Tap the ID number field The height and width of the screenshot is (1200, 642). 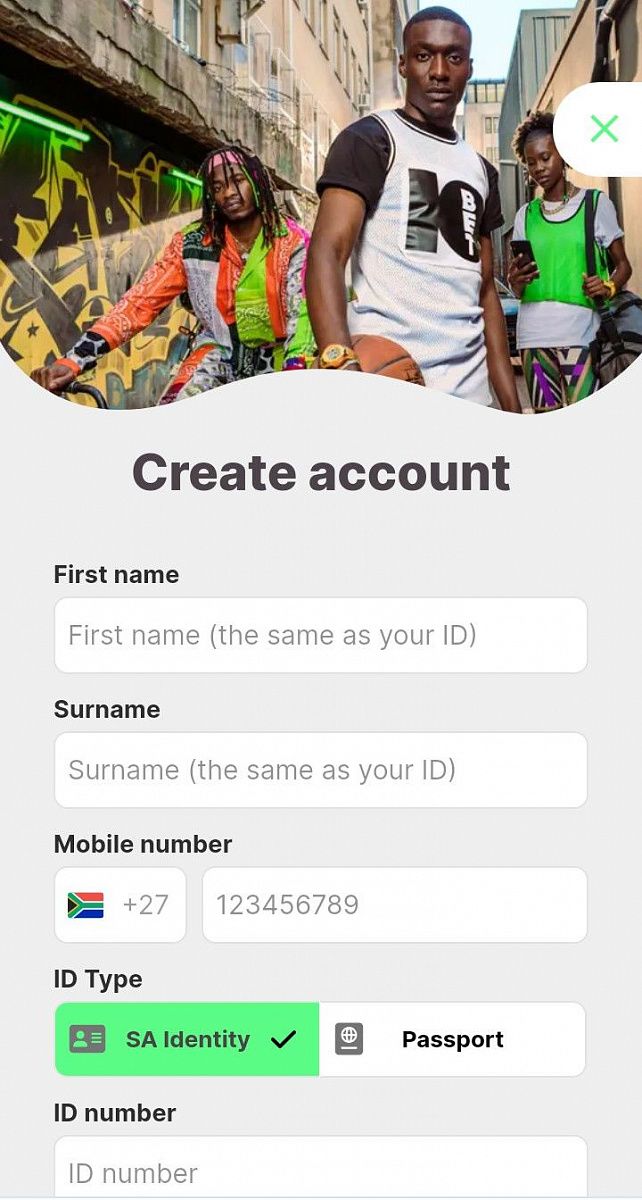point(320,1172)
